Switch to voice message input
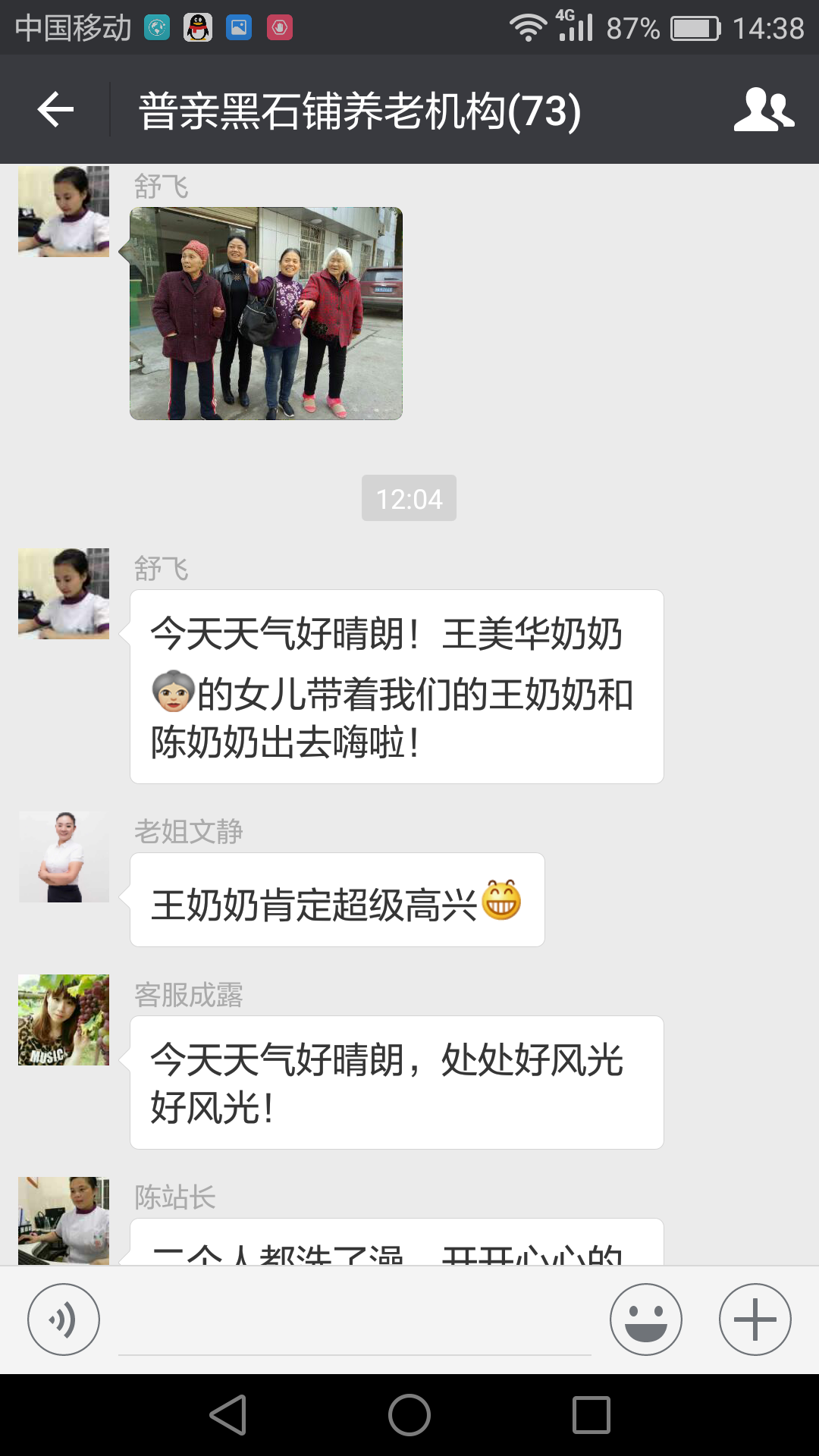819x1456 pixels. coord(64,1319)
